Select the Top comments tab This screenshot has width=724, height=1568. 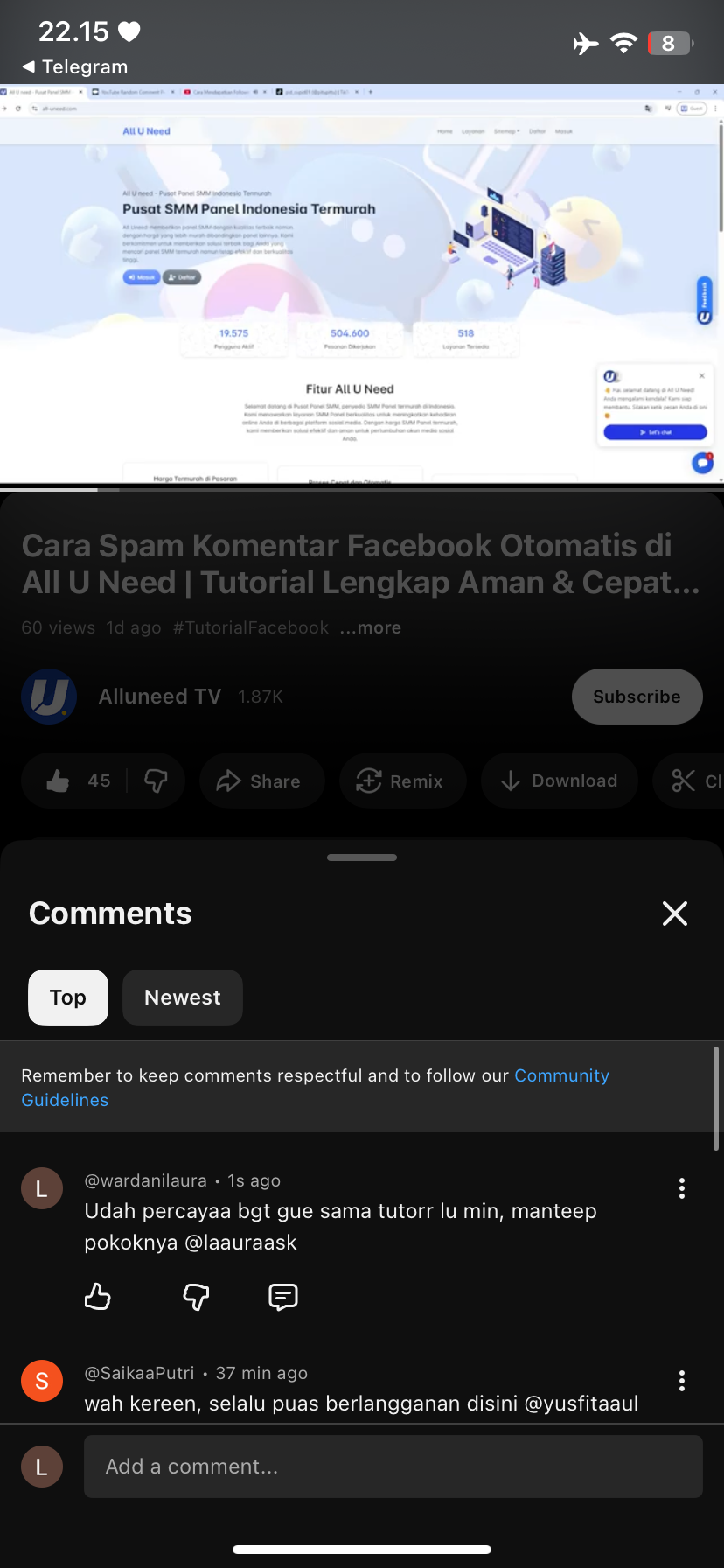[68, 997]
